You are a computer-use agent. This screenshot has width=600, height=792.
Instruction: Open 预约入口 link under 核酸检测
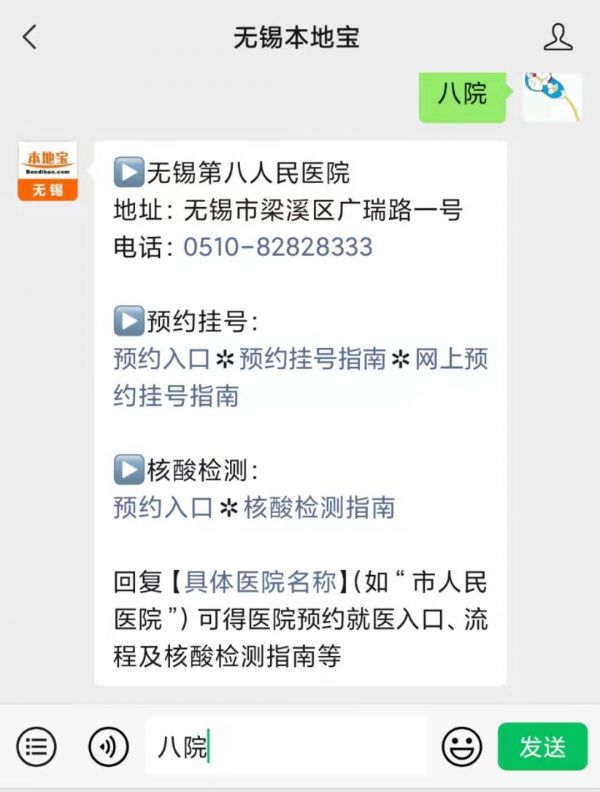click(x=163, y=507)
